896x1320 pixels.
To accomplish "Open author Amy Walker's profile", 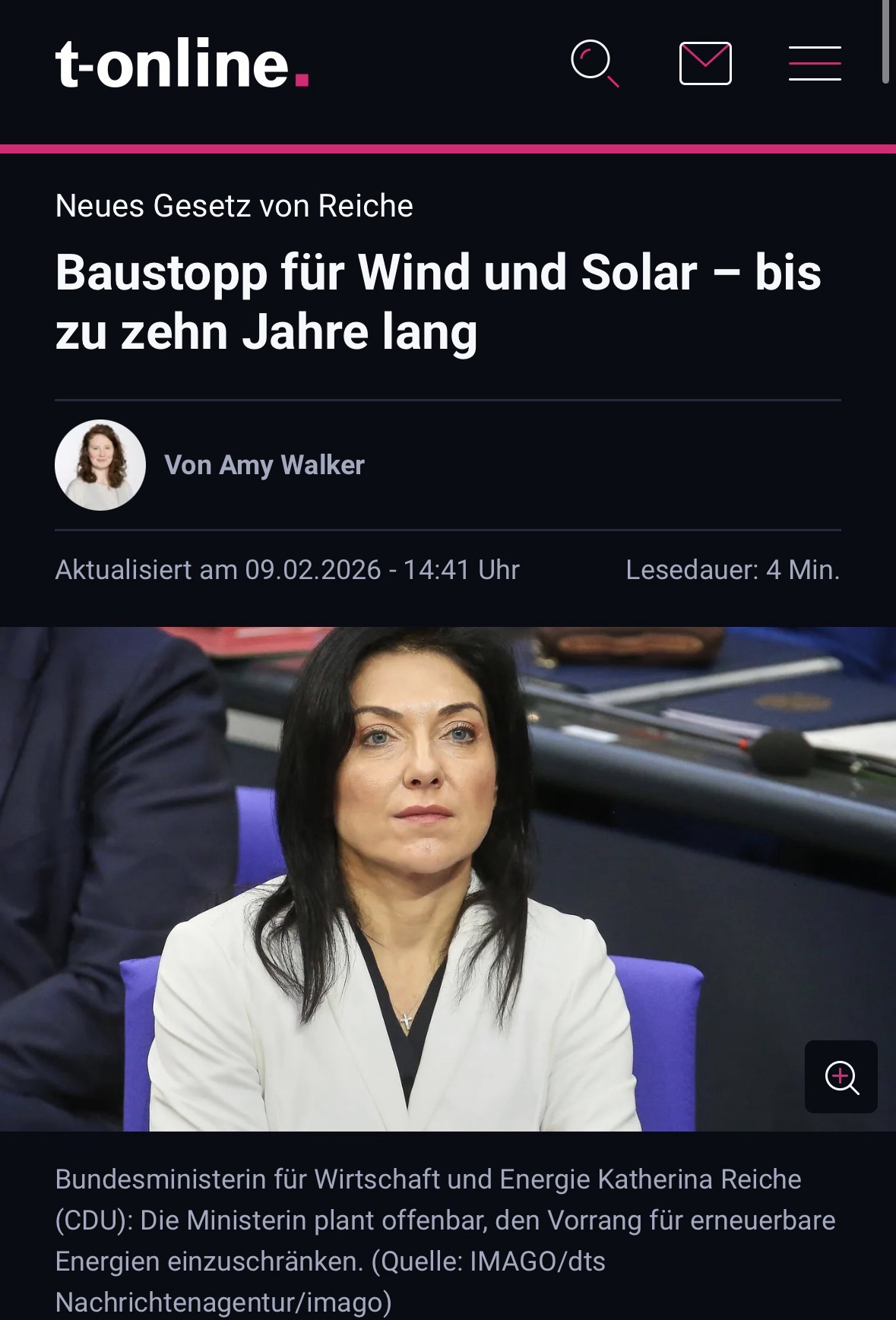I will click(x=264, y=465).
